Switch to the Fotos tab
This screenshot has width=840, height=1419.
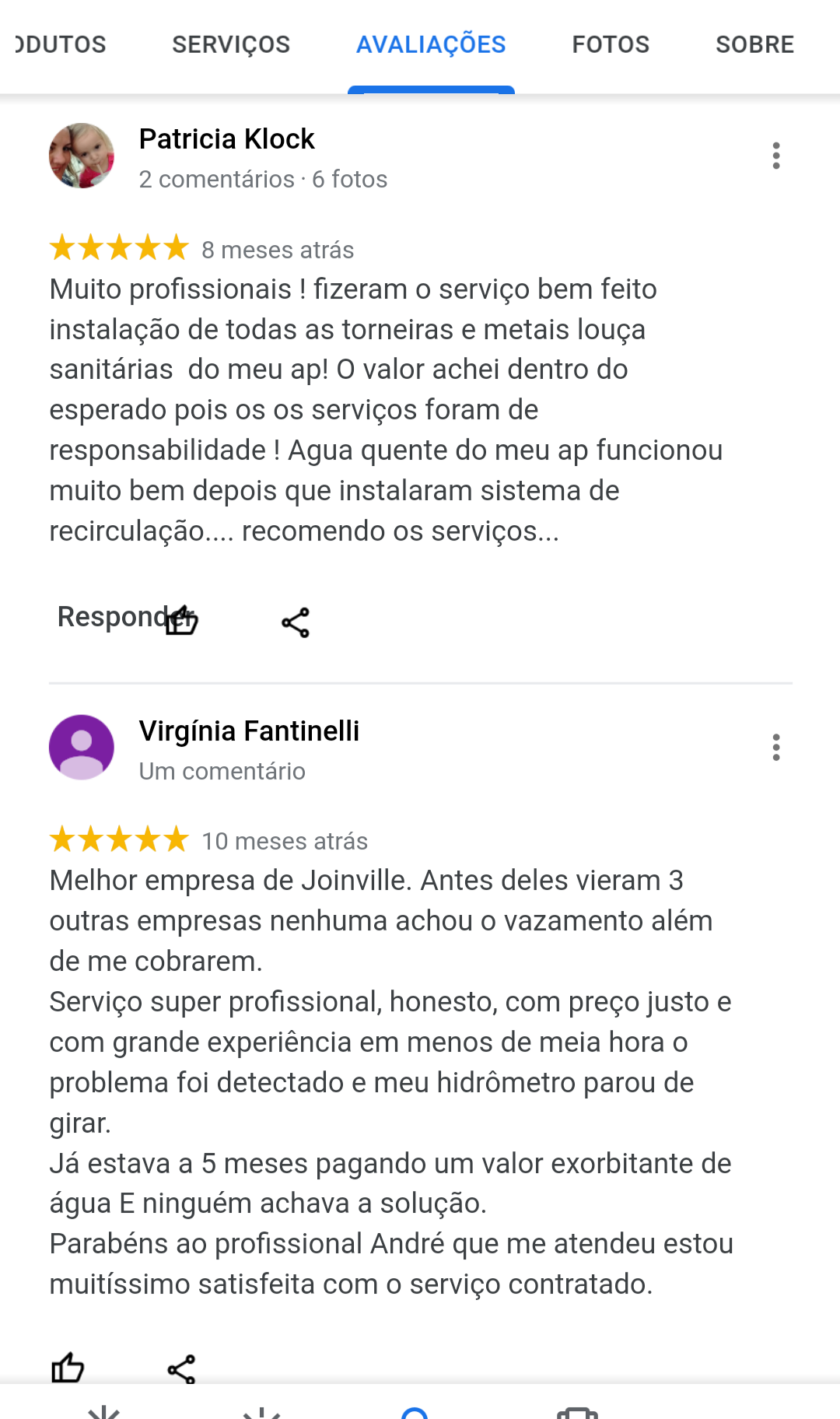click(x=611, y=44)
